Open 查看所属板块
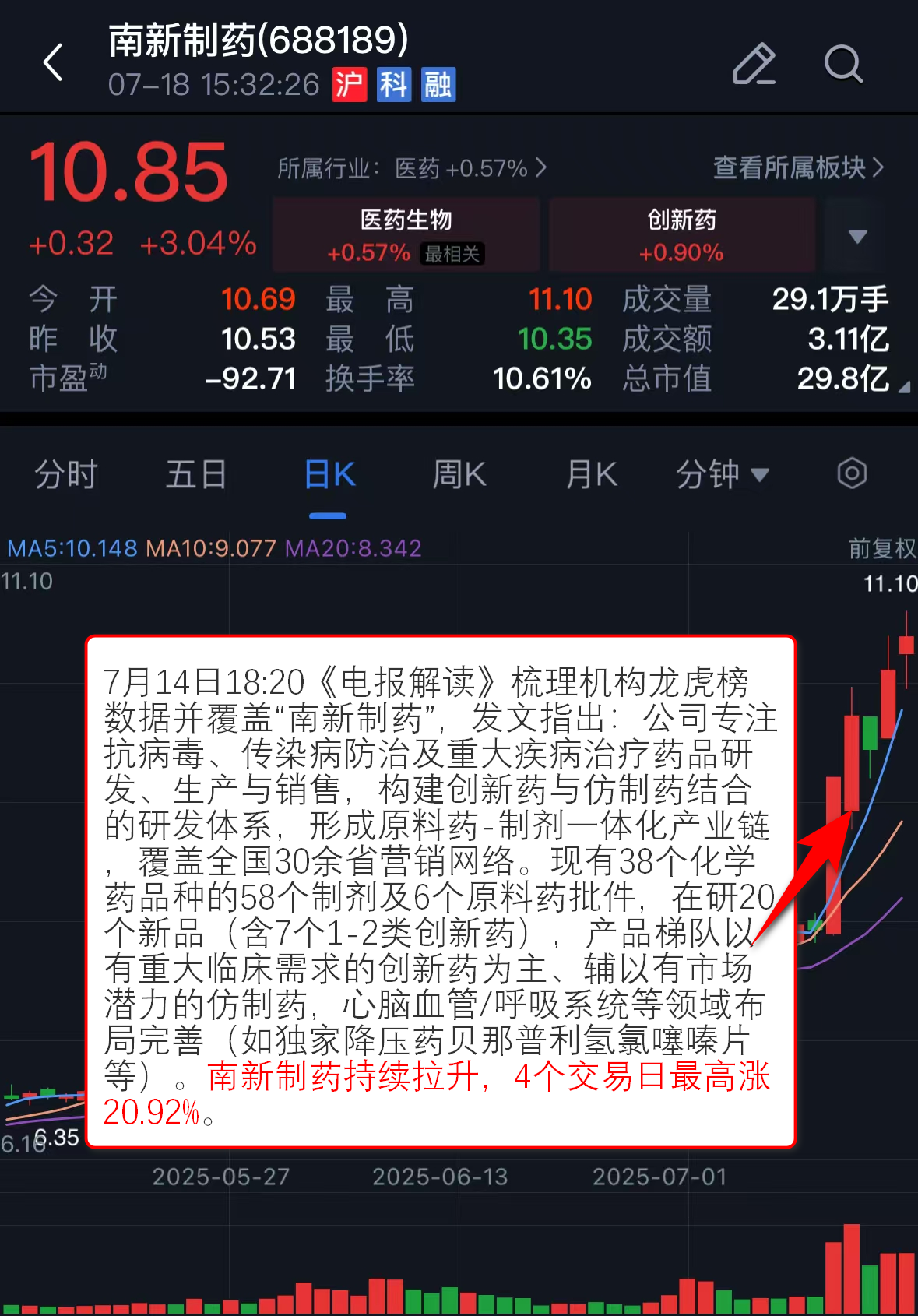The height and width of the screenshot is (1316, 918). [x=798, y=167]
